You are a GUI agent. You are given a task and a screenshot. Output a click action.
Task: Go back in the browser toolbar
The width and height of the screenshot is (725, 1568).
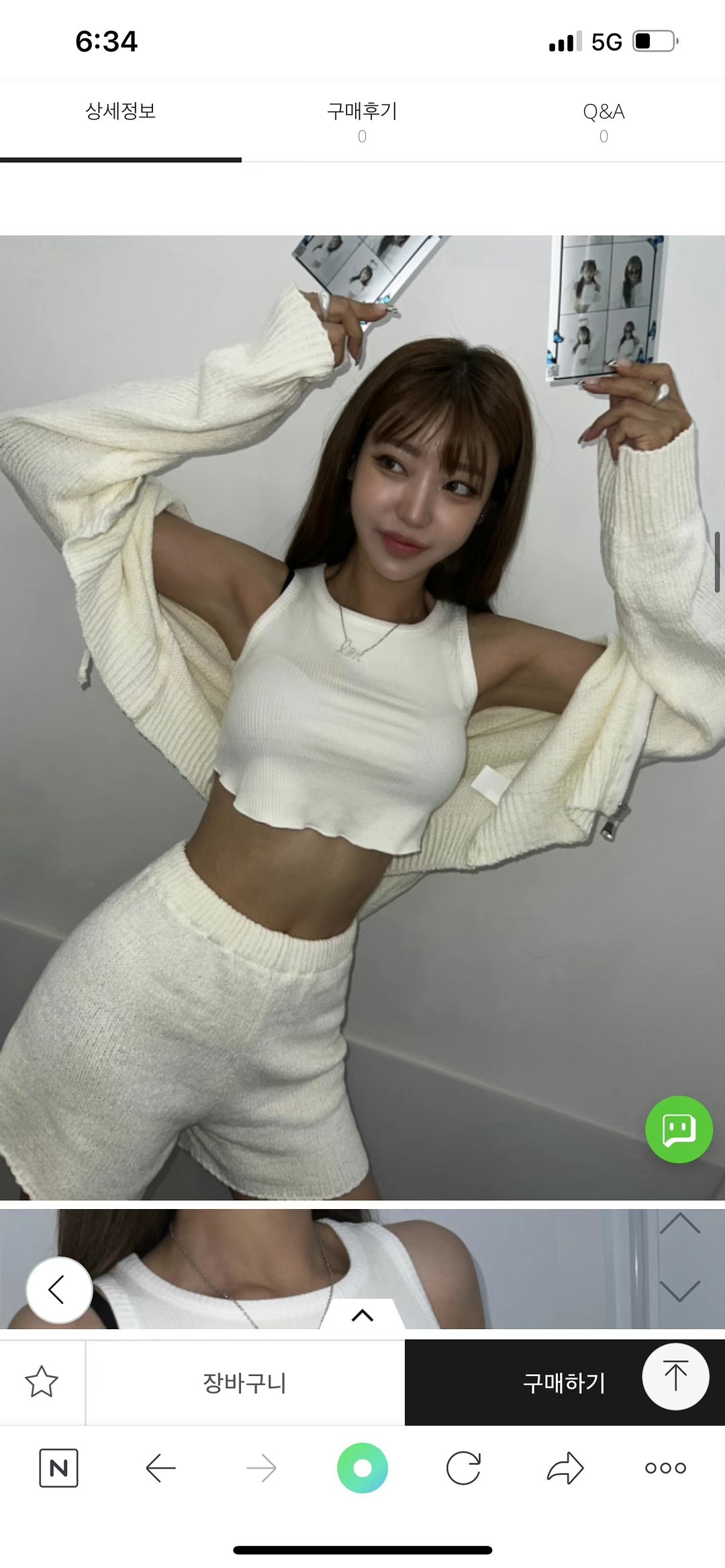[160, 1469]
